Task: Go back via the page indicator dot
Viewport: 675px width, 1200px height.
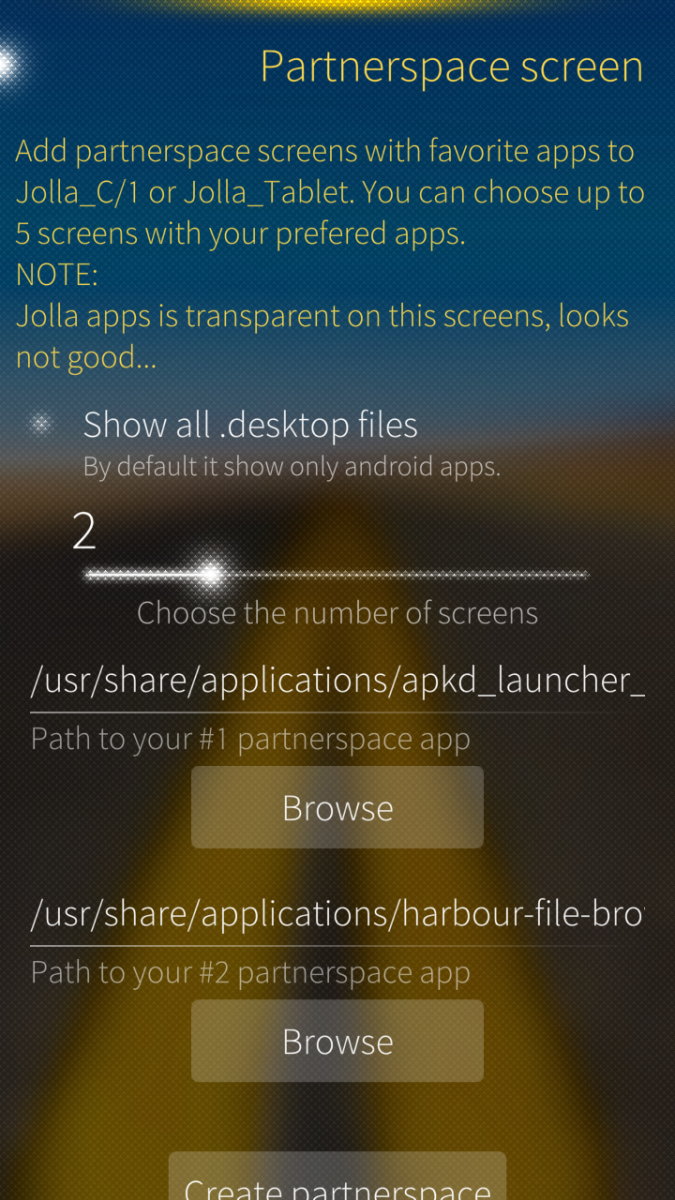Action: 6,64
